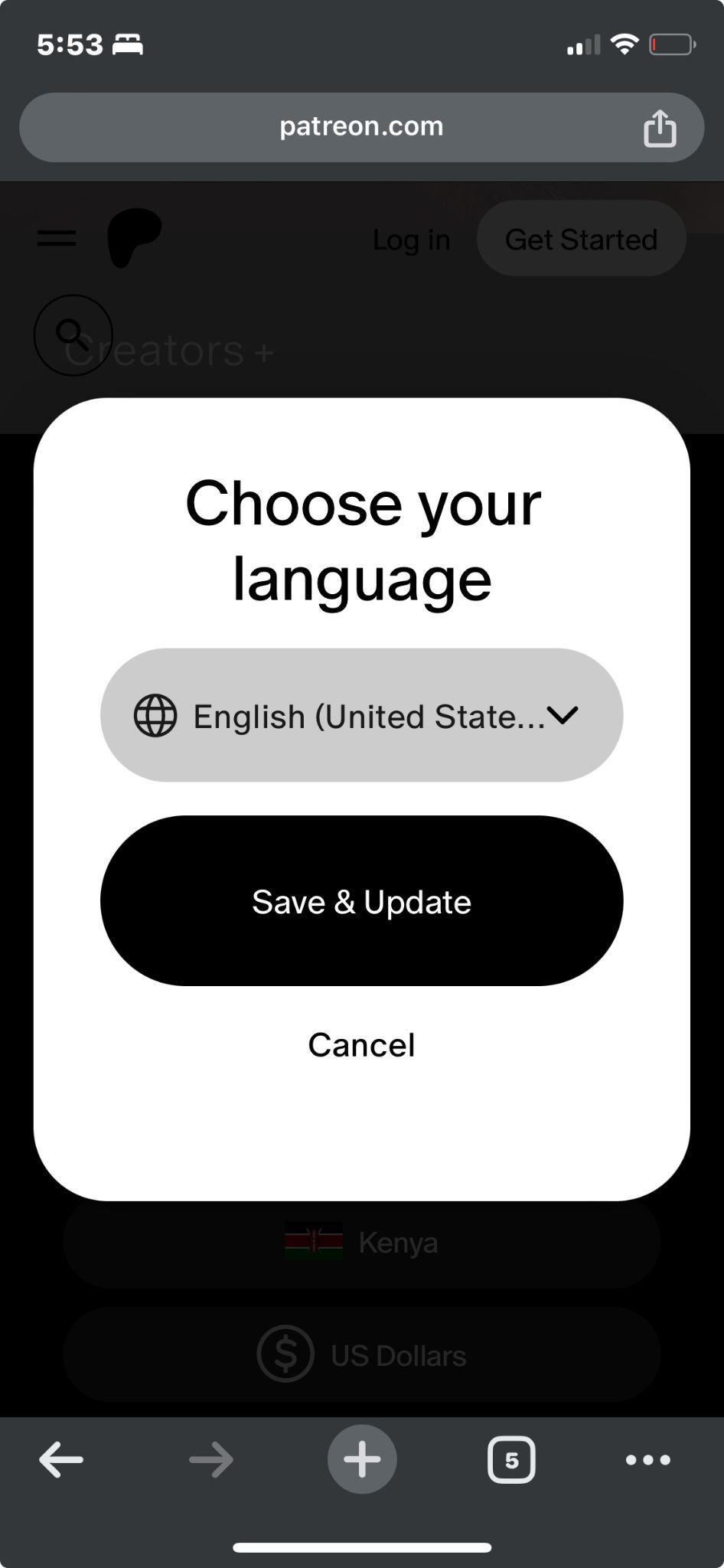Open a new browser tab
Image resolution: width=724 pixels, height=1568 pixels.
tap(362, 1459)
